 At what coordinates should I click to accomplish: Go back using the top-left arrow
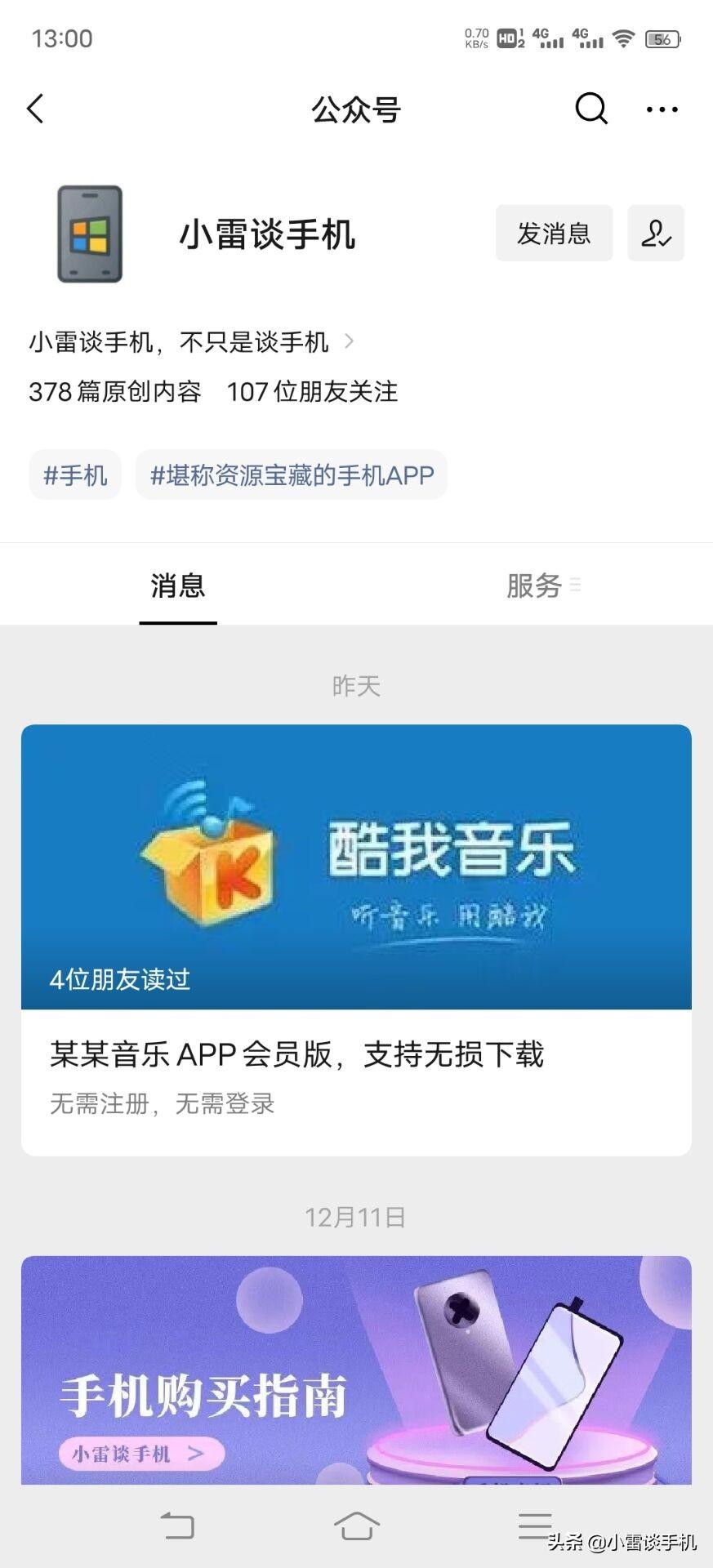tap(35, 109)
